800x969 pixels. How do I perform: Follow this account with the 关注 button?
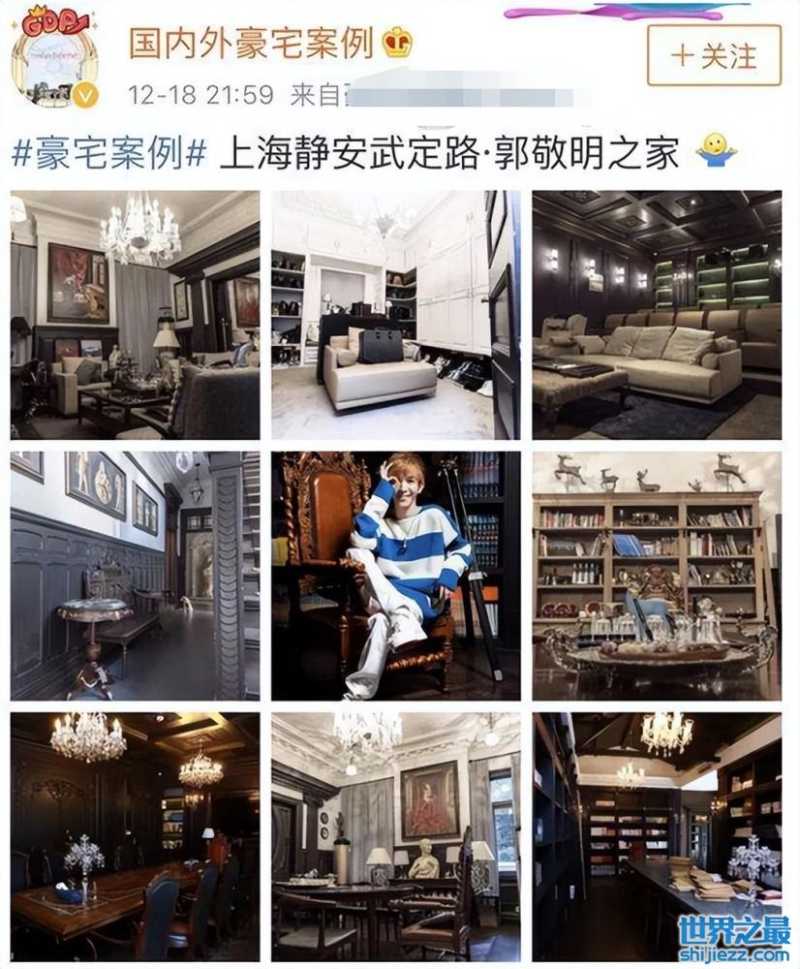713,55
